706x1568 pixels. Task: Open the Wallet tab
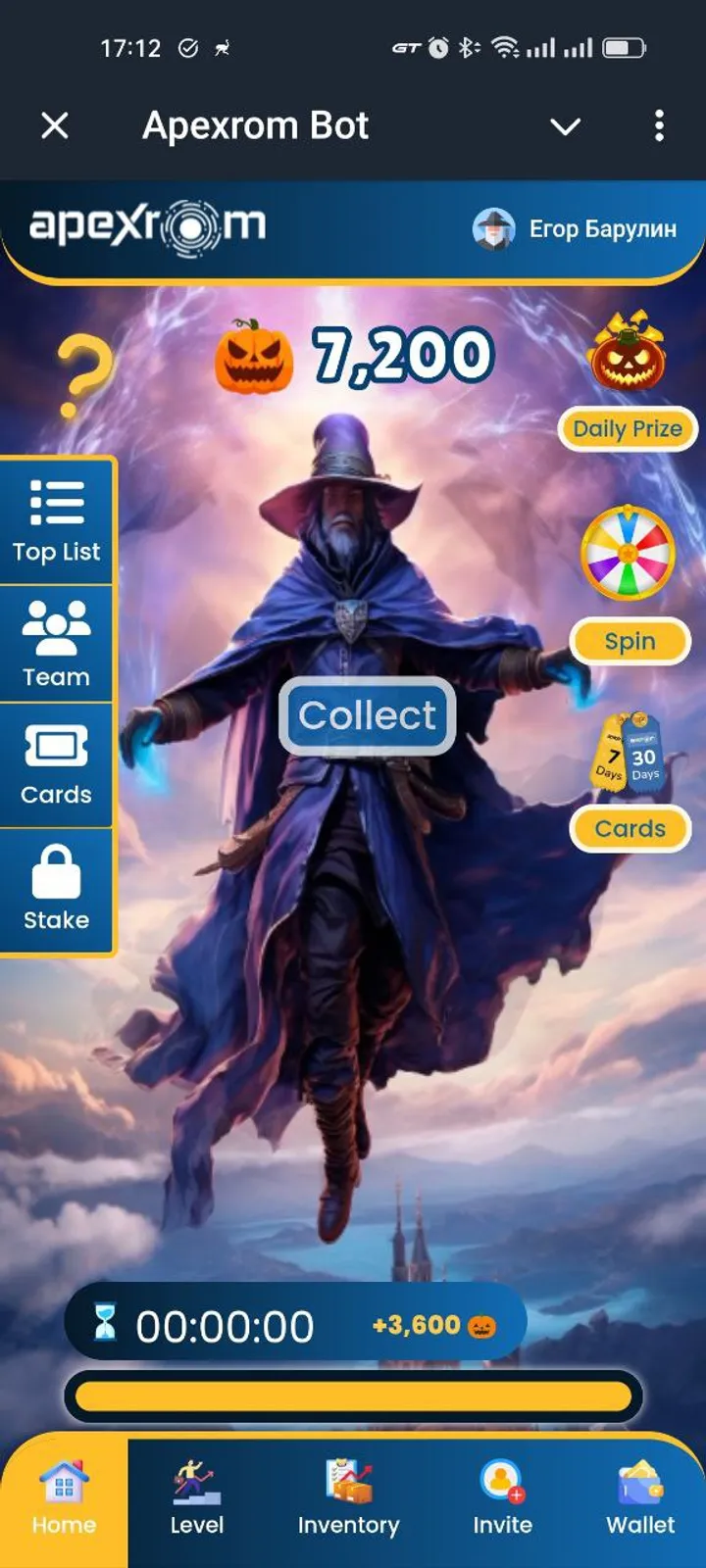[640, 1499]
